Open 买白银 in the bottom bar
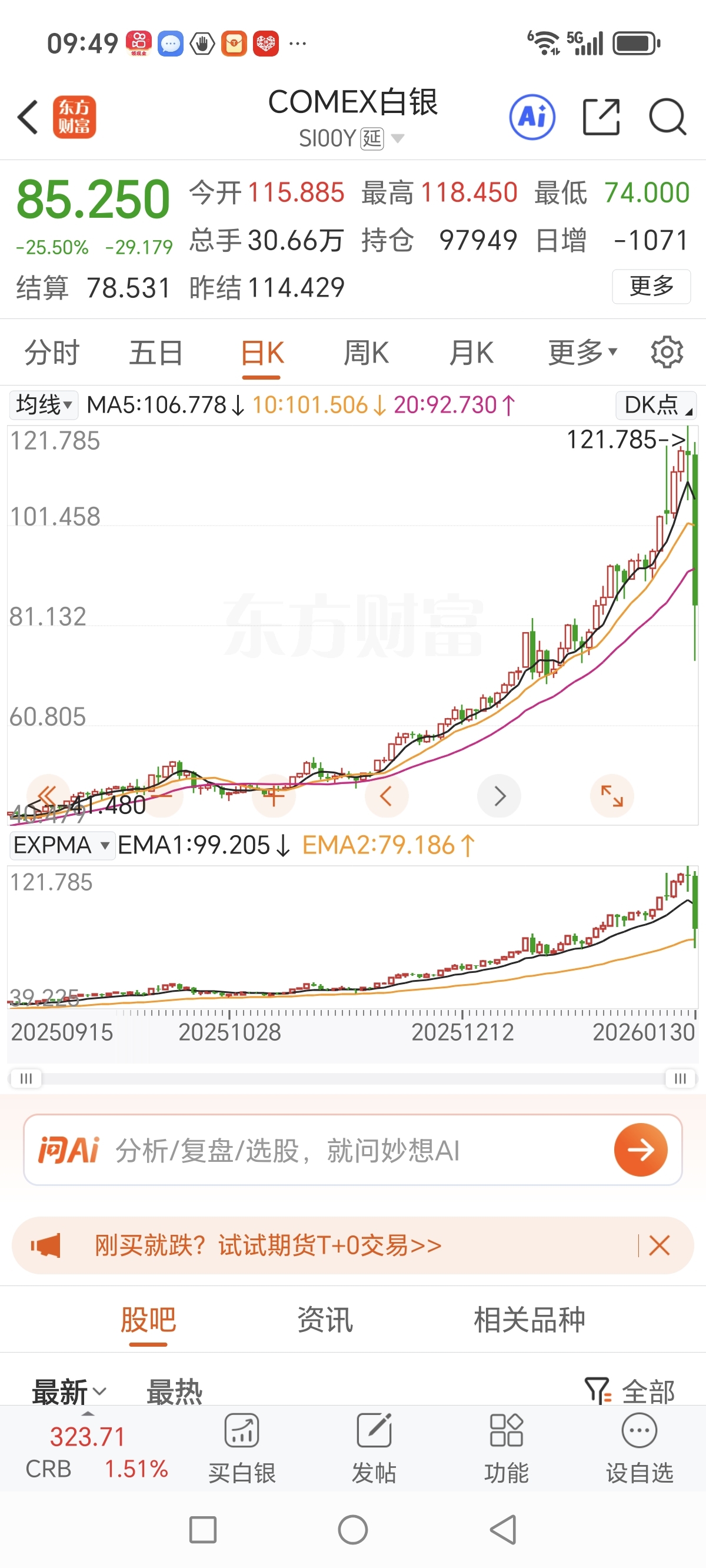 [242, 1449]
